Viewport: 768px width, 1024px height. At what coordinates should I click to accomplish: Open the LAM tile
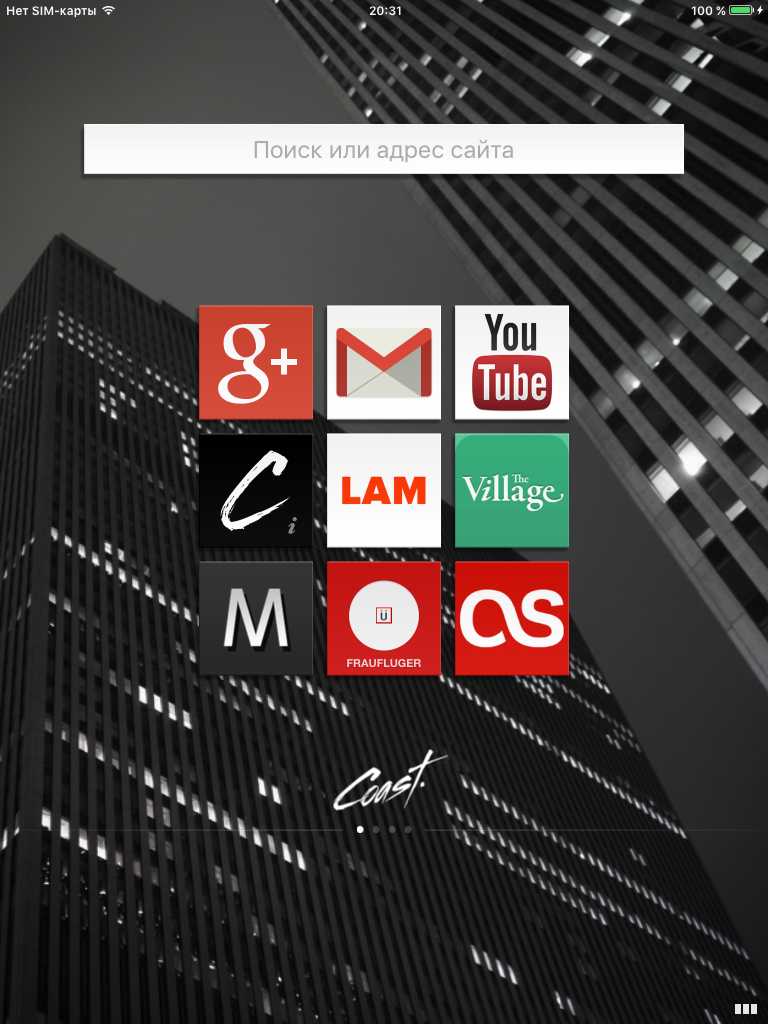(x=384, y=490)
